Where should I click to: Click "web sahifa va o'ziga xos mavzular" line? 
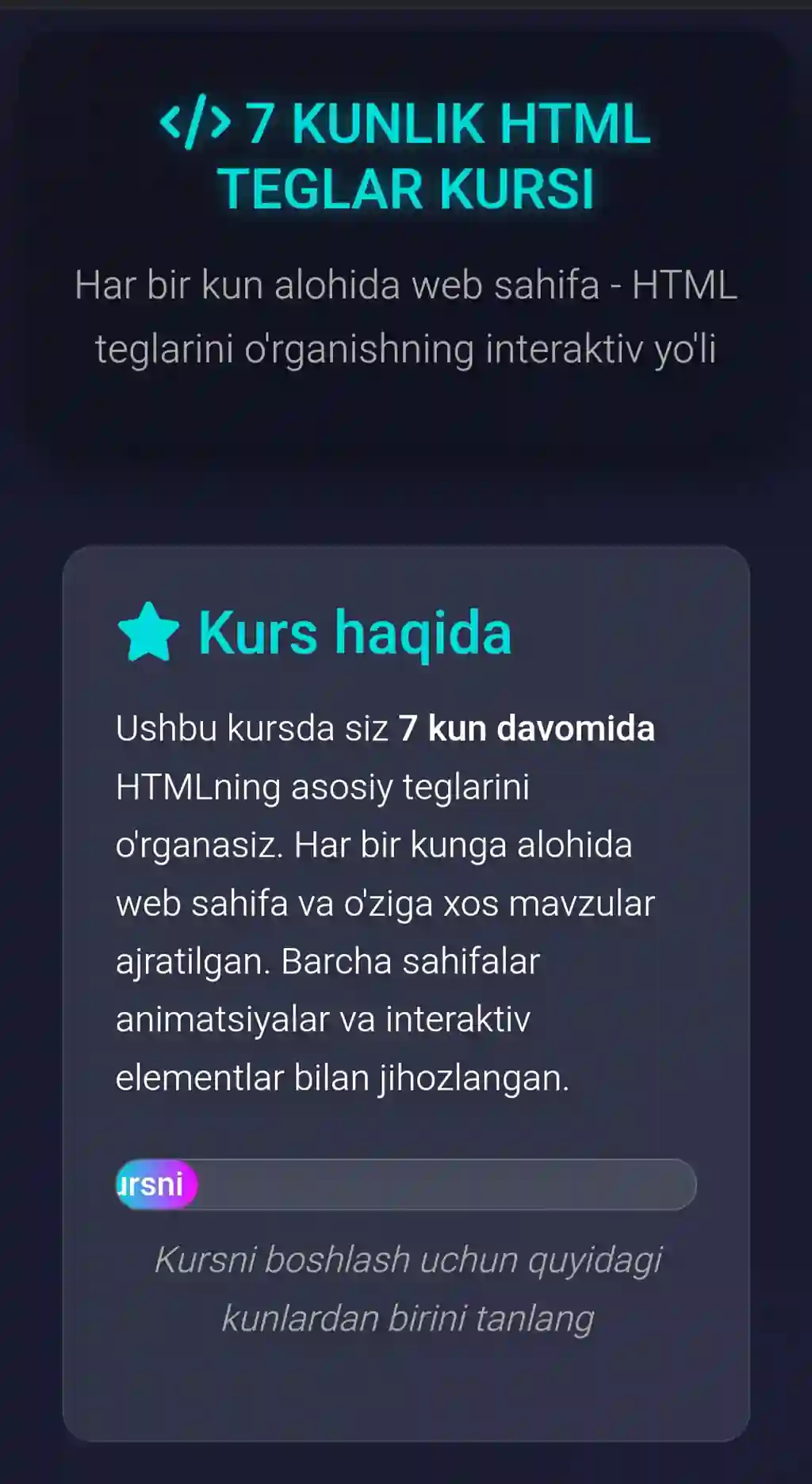tap(385, 903)
